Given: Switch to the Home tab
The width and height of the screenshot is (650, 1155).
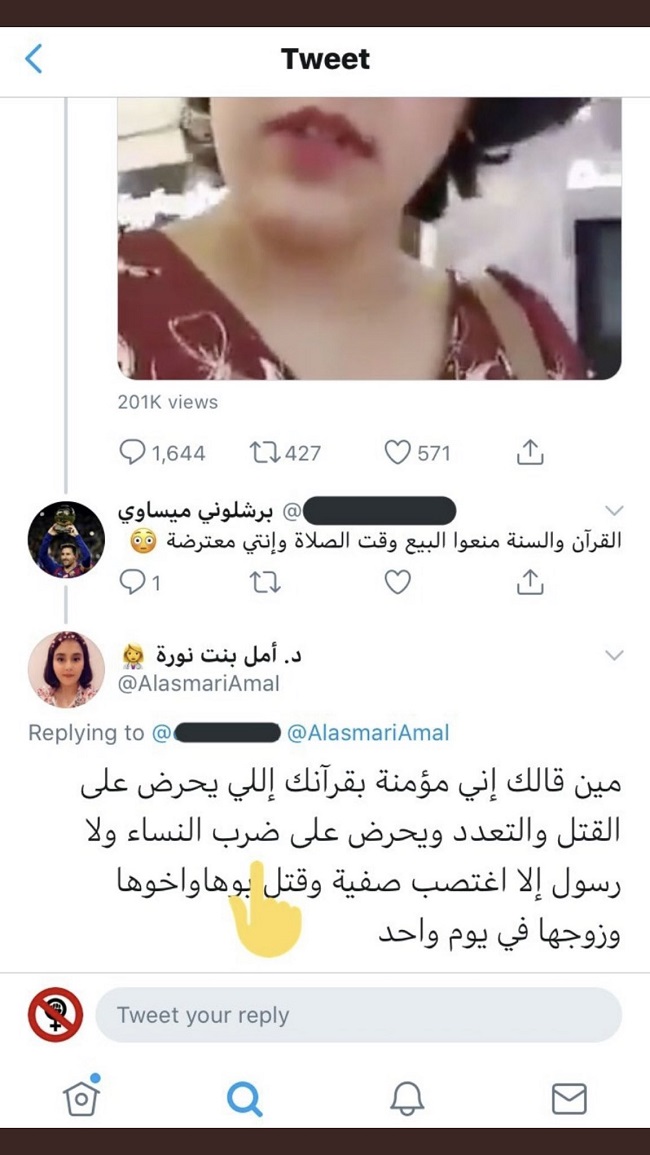Looking at the screenshot, I should (x=81, y=1097).
